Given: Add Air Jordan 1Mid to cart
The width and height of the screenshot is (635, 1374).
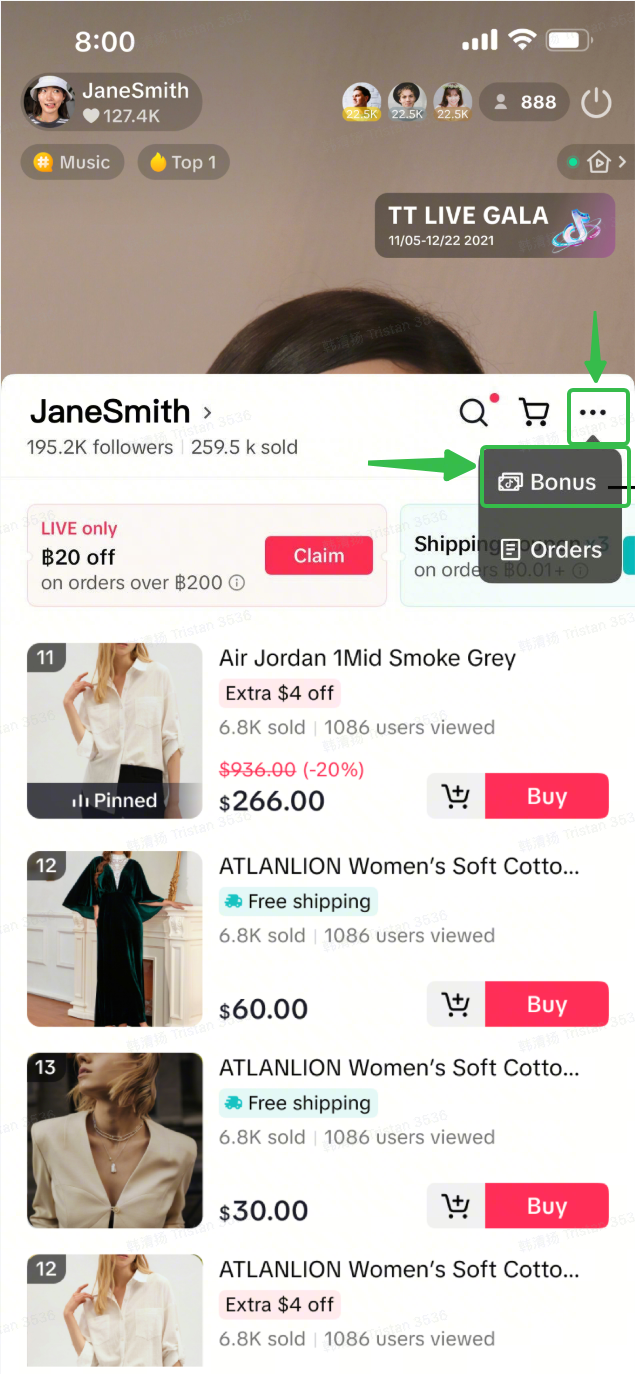Looking at the screenshot, I should click(456, 796).
